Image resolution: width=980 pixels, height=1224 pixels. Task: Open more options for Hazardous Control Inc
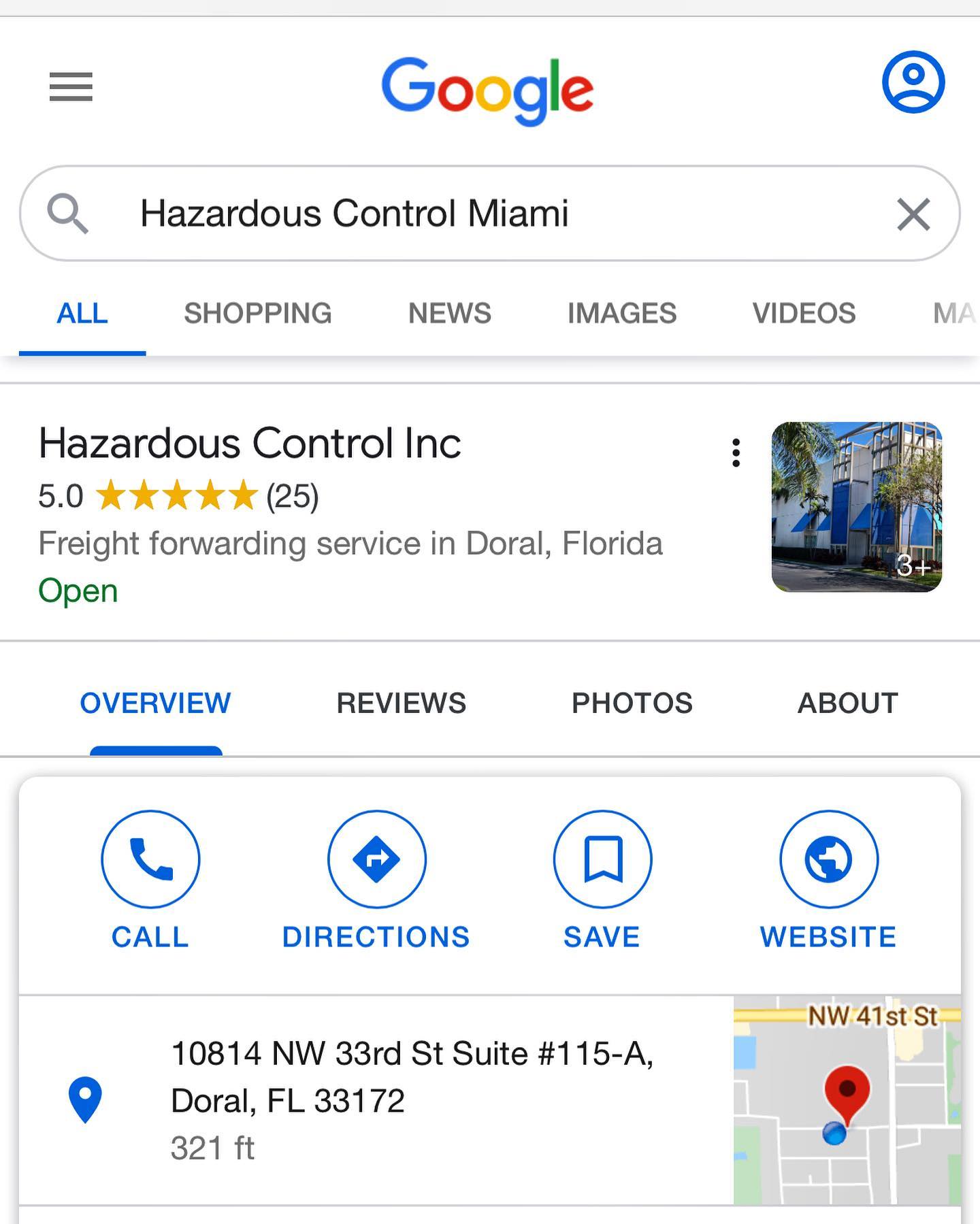736,452
